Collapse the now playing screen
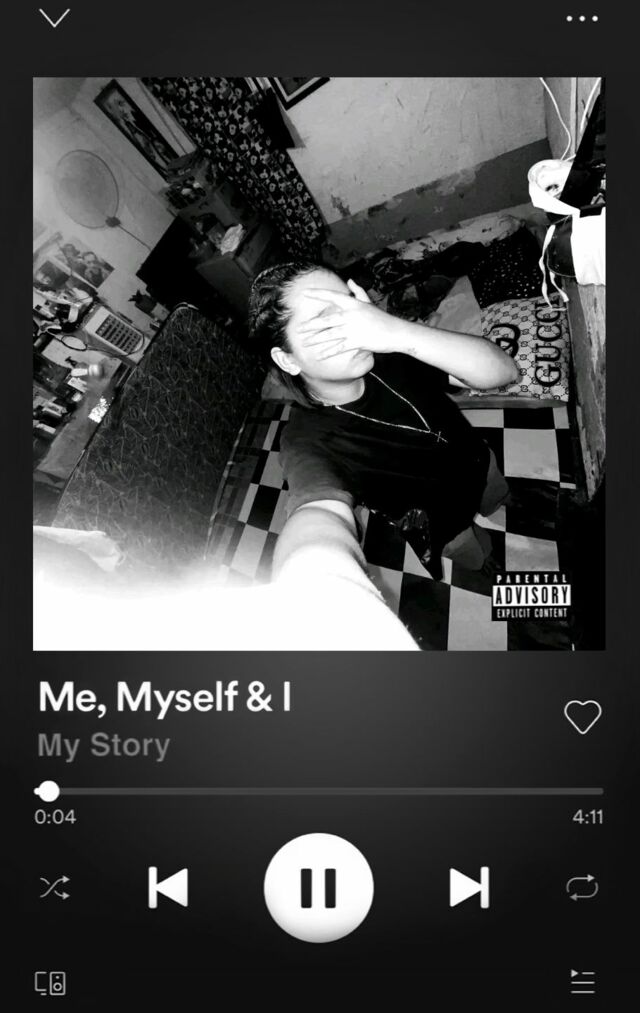This screenshot has height=1013, width=640. coord(54,18)
